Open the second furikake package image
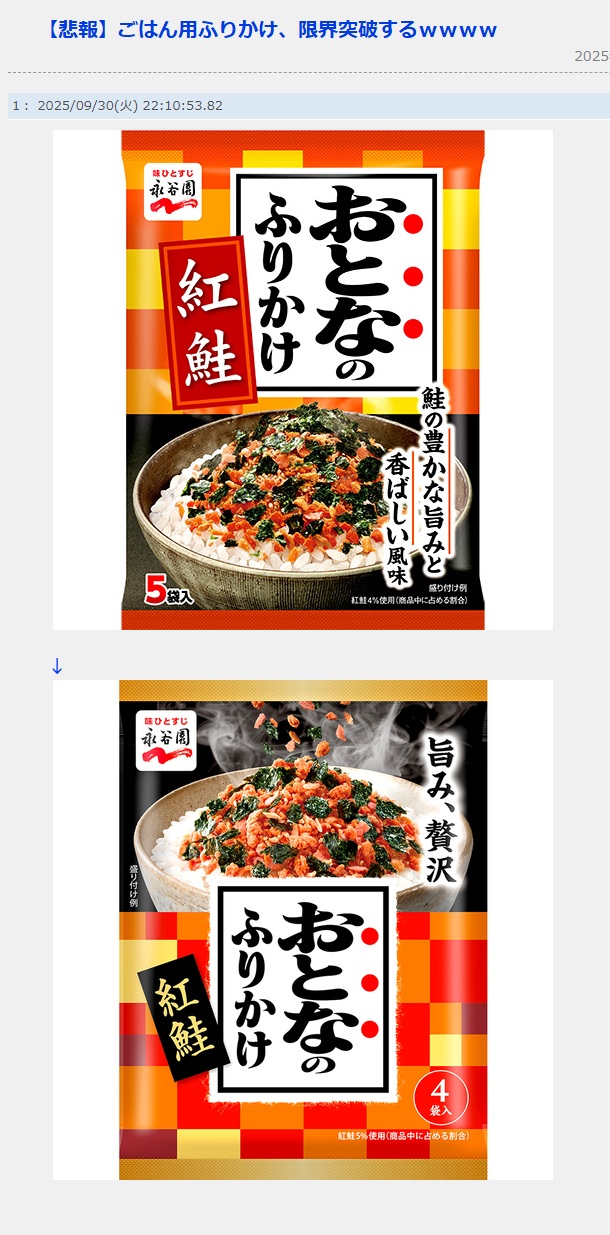This screenshot has width=610, height=1235. click(302, 930)
